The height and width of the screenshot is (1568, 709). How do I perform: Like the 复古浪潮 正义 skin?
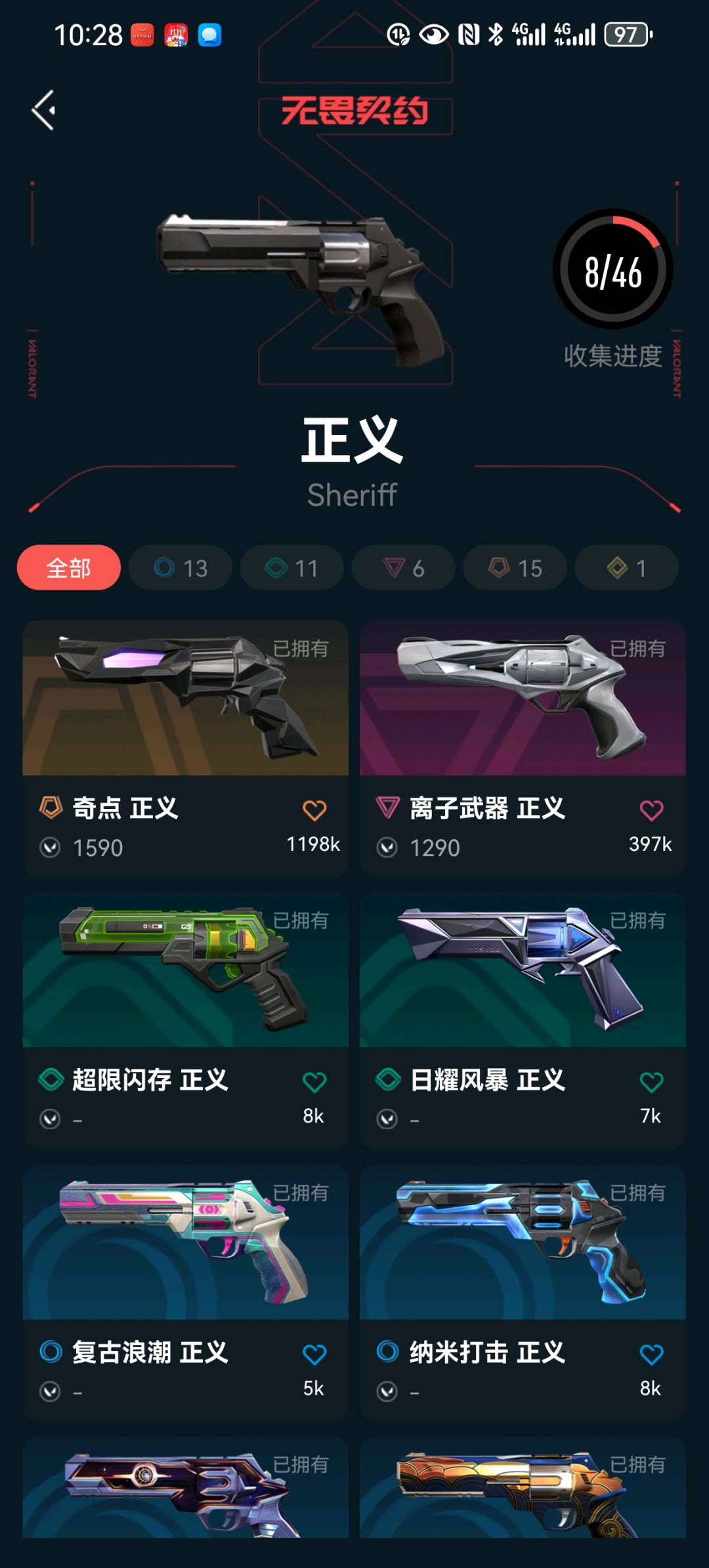(x=314, y=1354)
